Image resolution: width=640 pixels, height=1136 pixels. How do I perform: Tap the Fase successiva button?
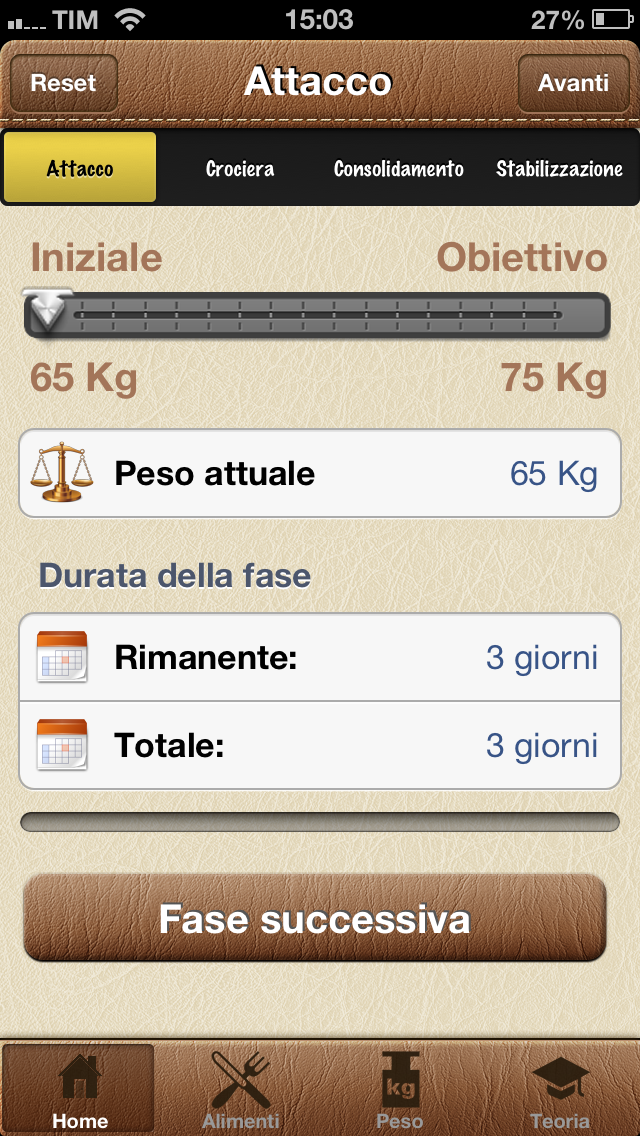pyautogui.click(x=315, y=918)
